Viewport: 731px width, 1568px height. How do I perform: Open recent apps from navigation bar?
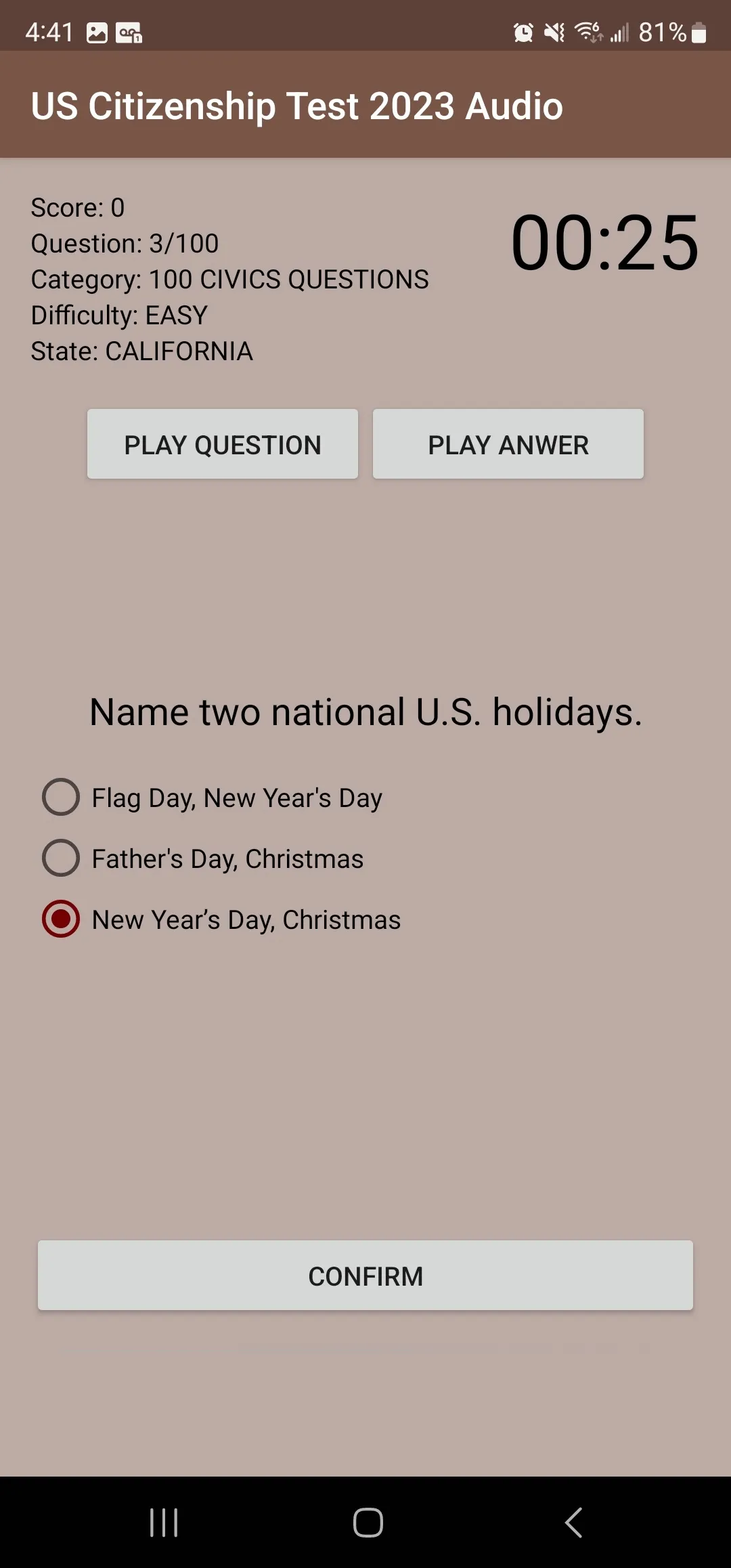(x=164, y=1523)
